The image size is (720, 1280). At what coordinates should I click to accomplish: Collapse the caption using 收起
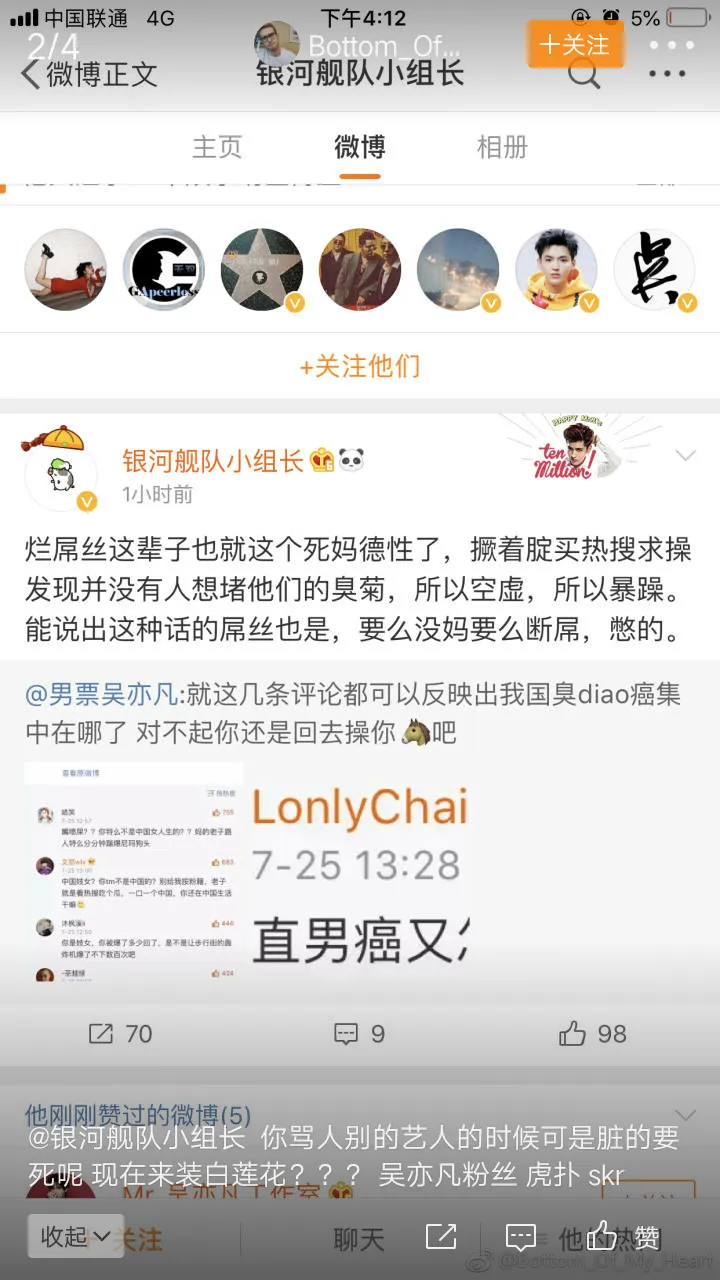click(x=75, y=1236)
